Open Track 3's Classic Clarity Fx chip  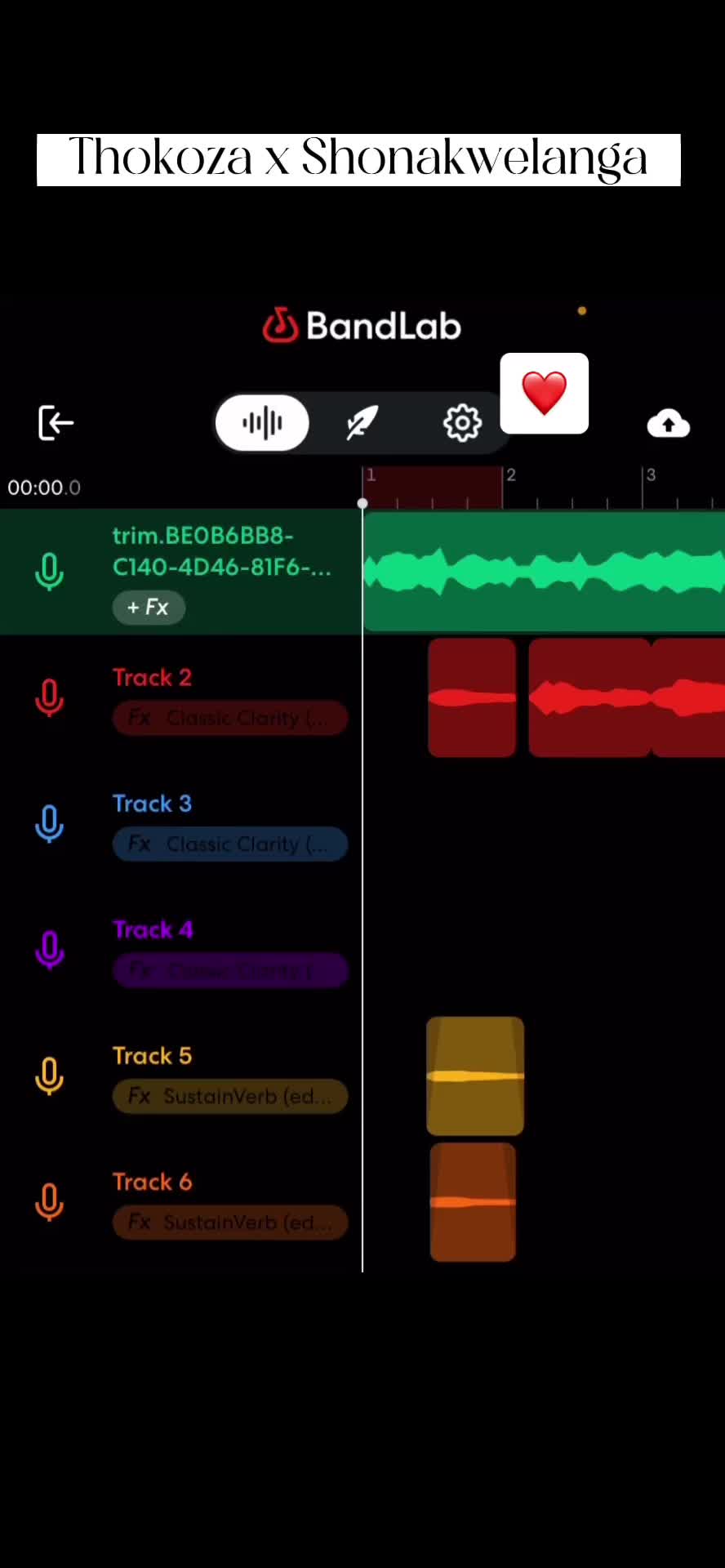pos(230,844)
